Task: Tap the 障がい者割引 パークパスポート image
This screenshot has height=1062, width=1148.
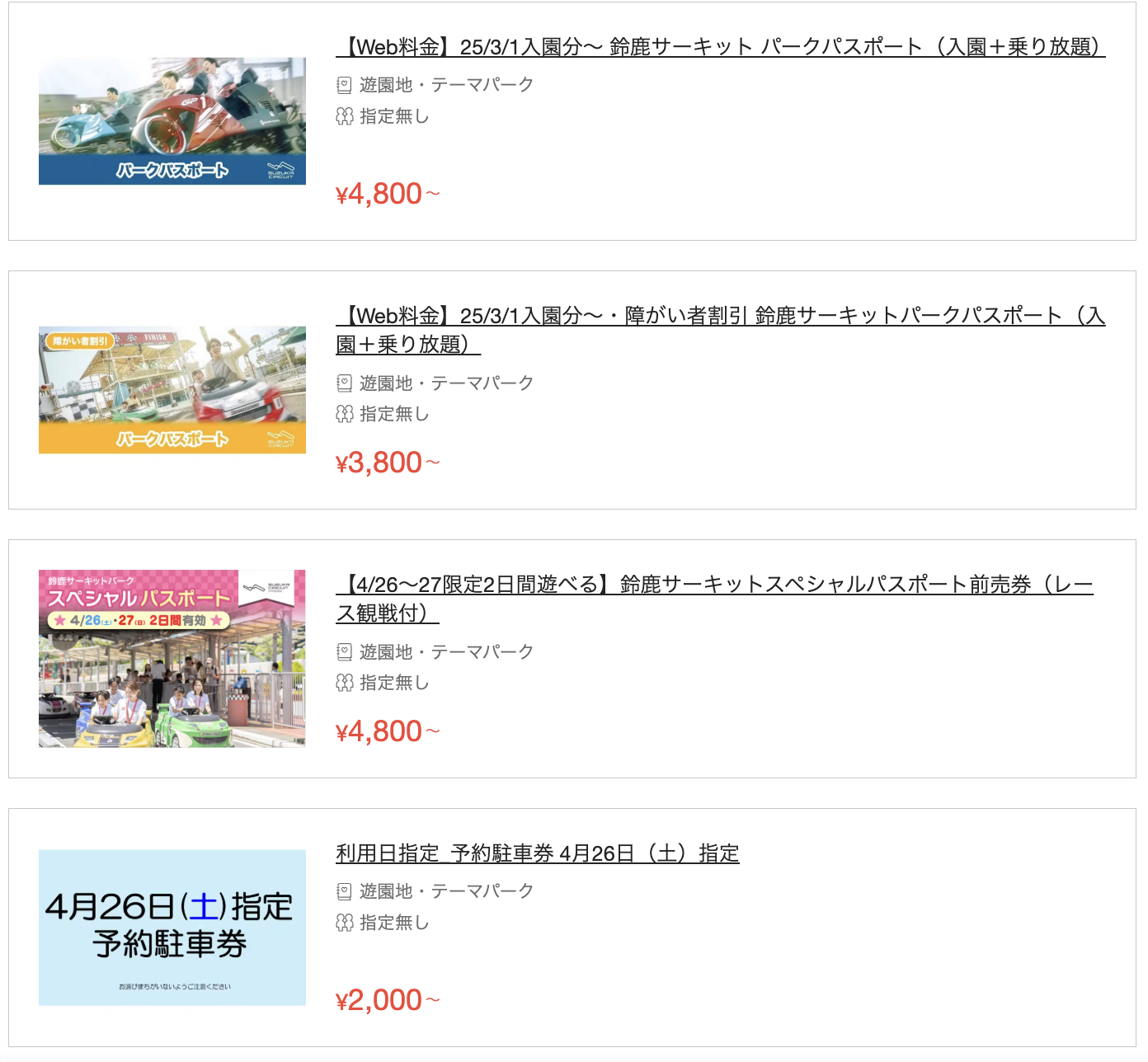Action: [172, 390]
